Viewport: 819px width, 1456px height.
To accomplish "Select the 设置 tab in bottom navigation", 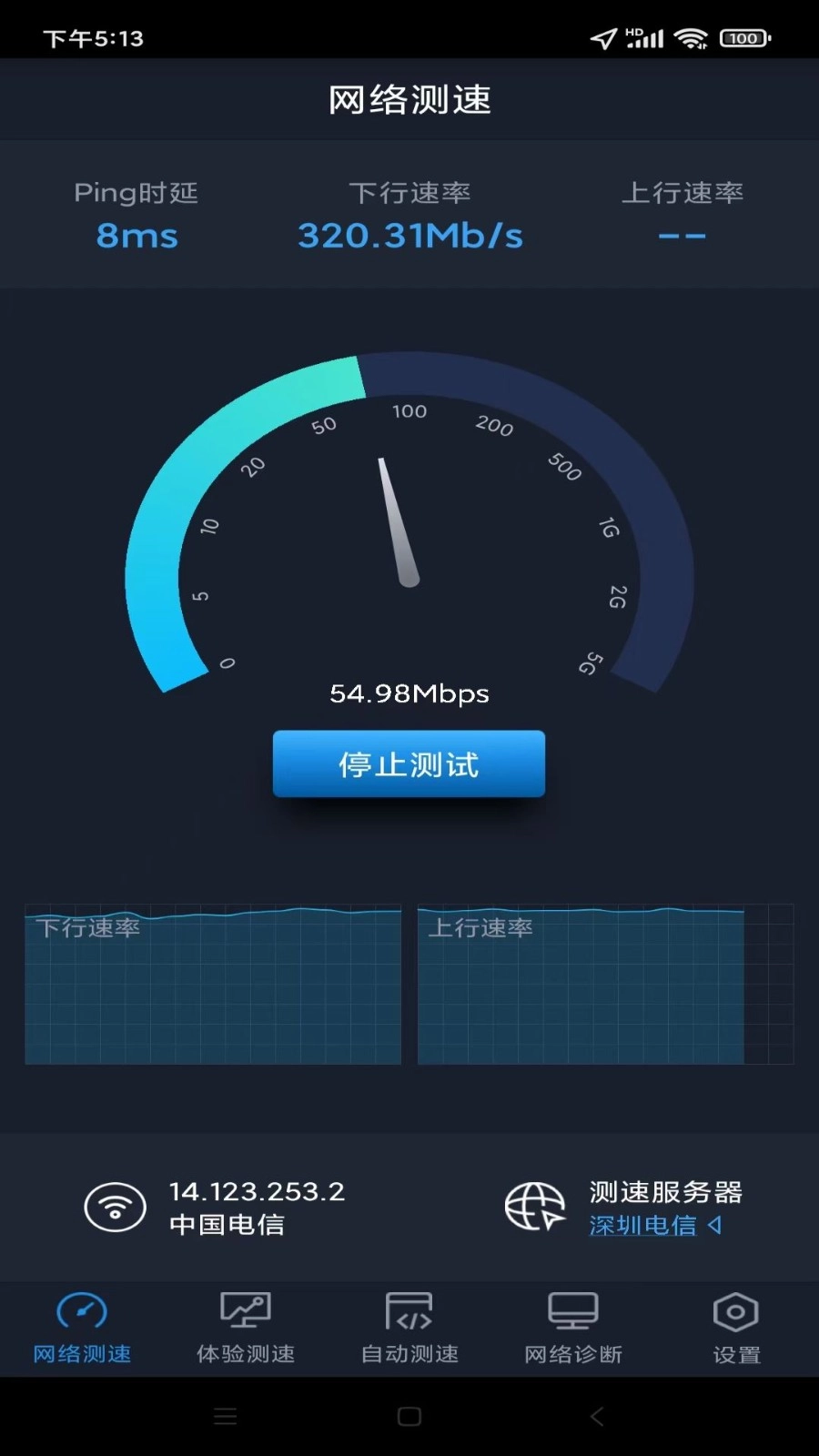I will [735, 1329].
